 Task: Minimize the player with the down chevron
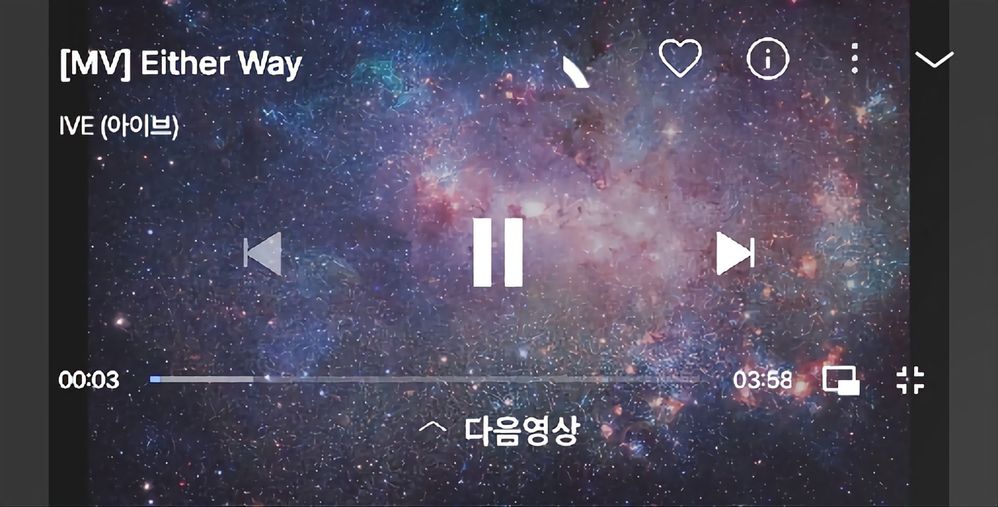pos(934,60)
